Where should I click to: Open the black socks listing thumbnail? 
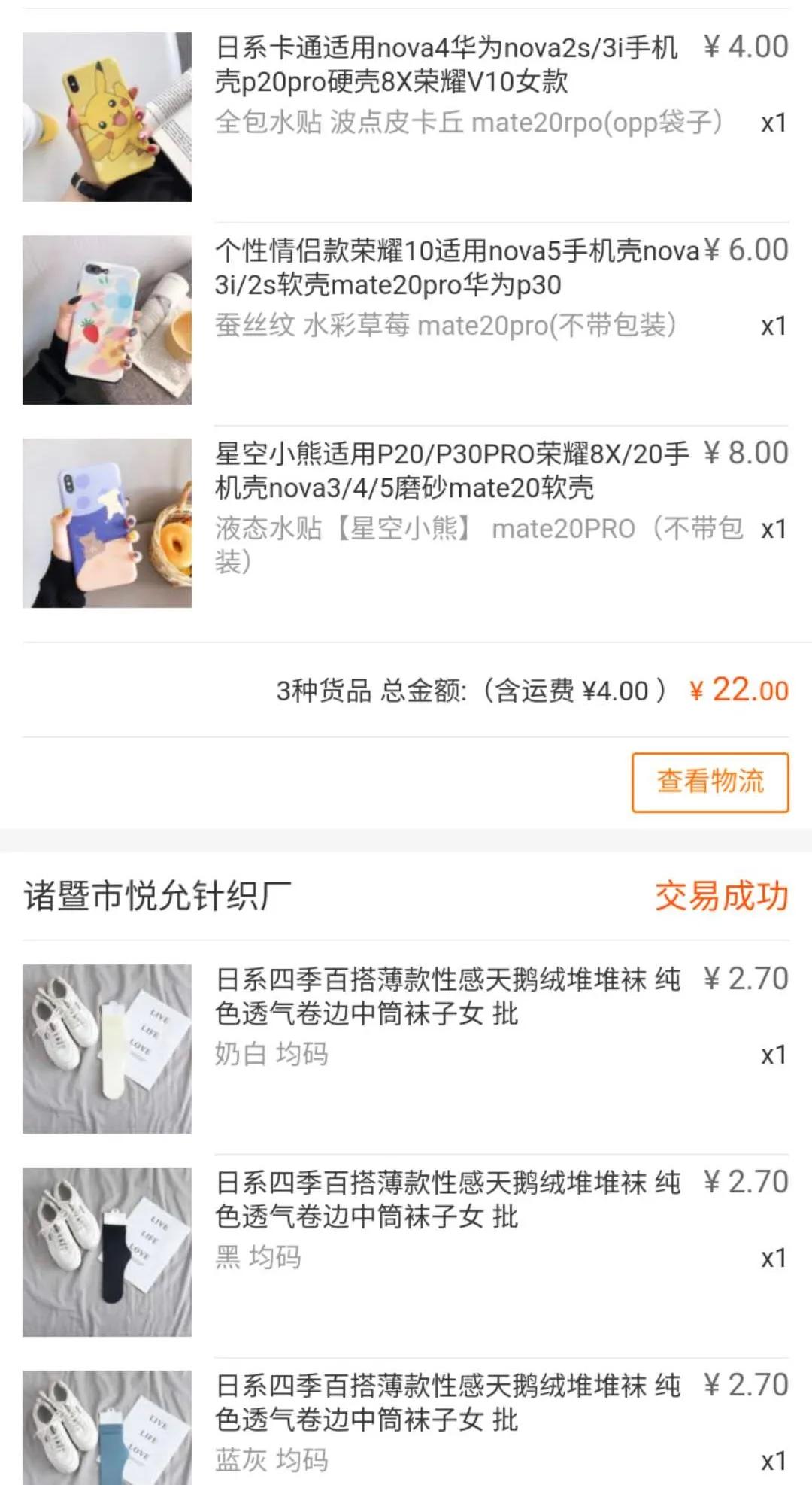108,1249
